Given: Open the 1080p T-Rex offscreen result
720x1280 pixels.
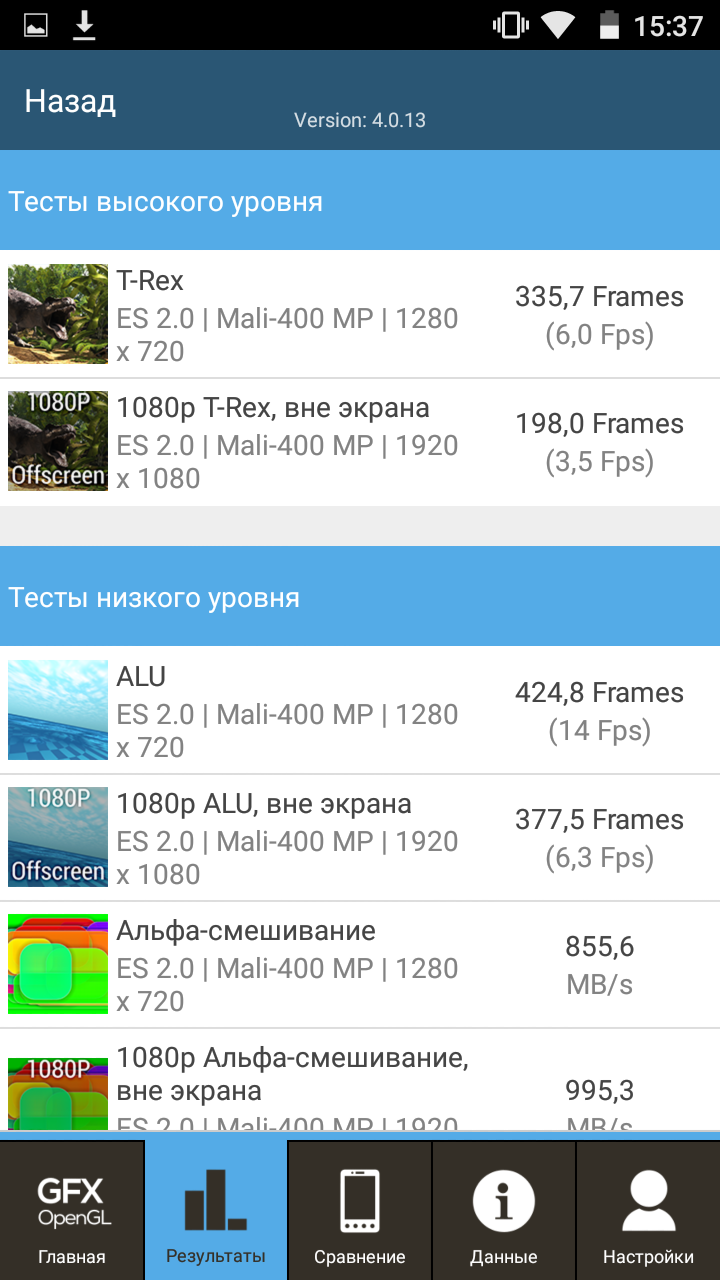Looking at the screenshot, I should point(360,442).
